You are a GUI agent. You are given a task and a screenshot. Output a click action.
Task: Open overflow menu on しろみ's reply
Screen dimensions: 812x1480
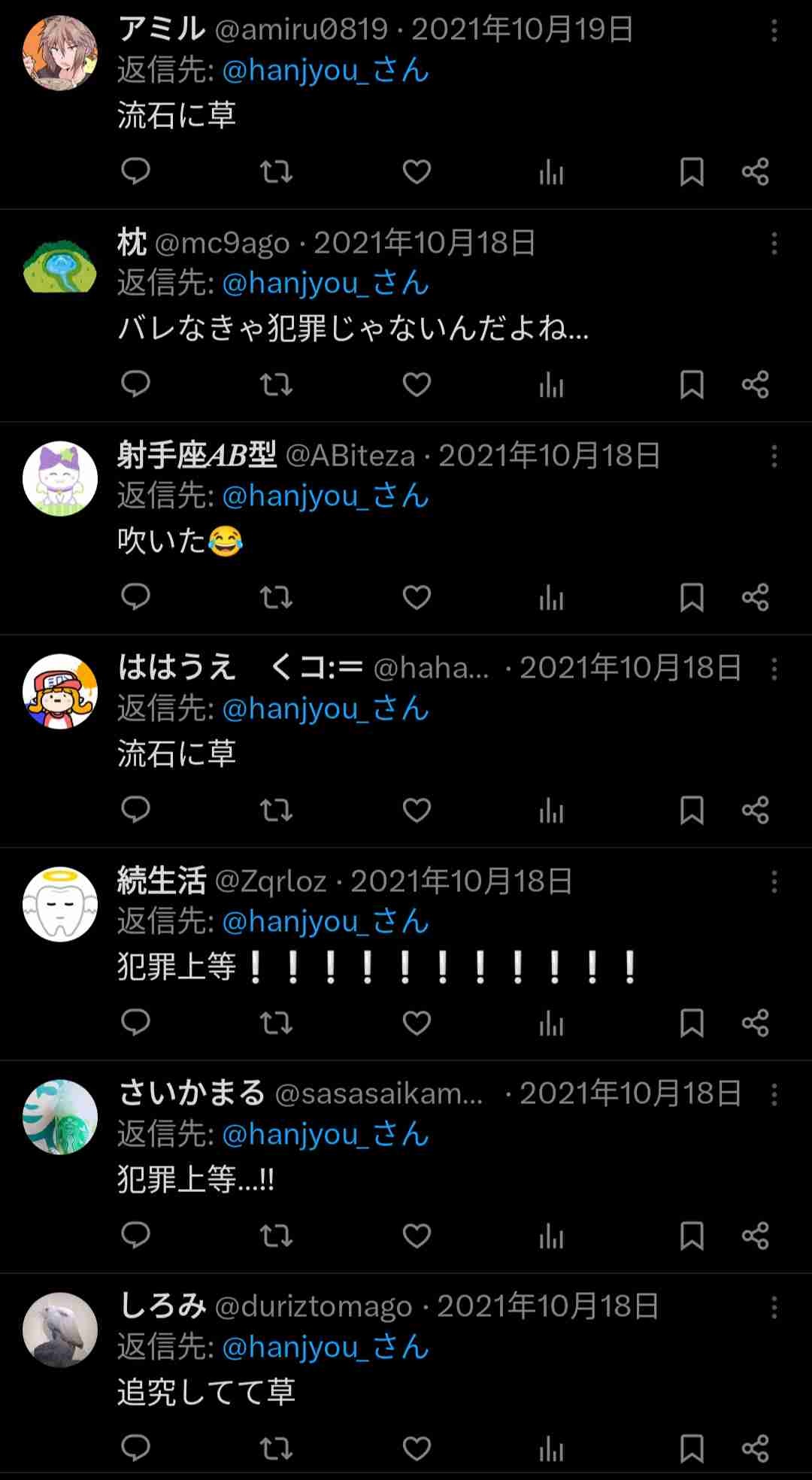[774, 1307]
